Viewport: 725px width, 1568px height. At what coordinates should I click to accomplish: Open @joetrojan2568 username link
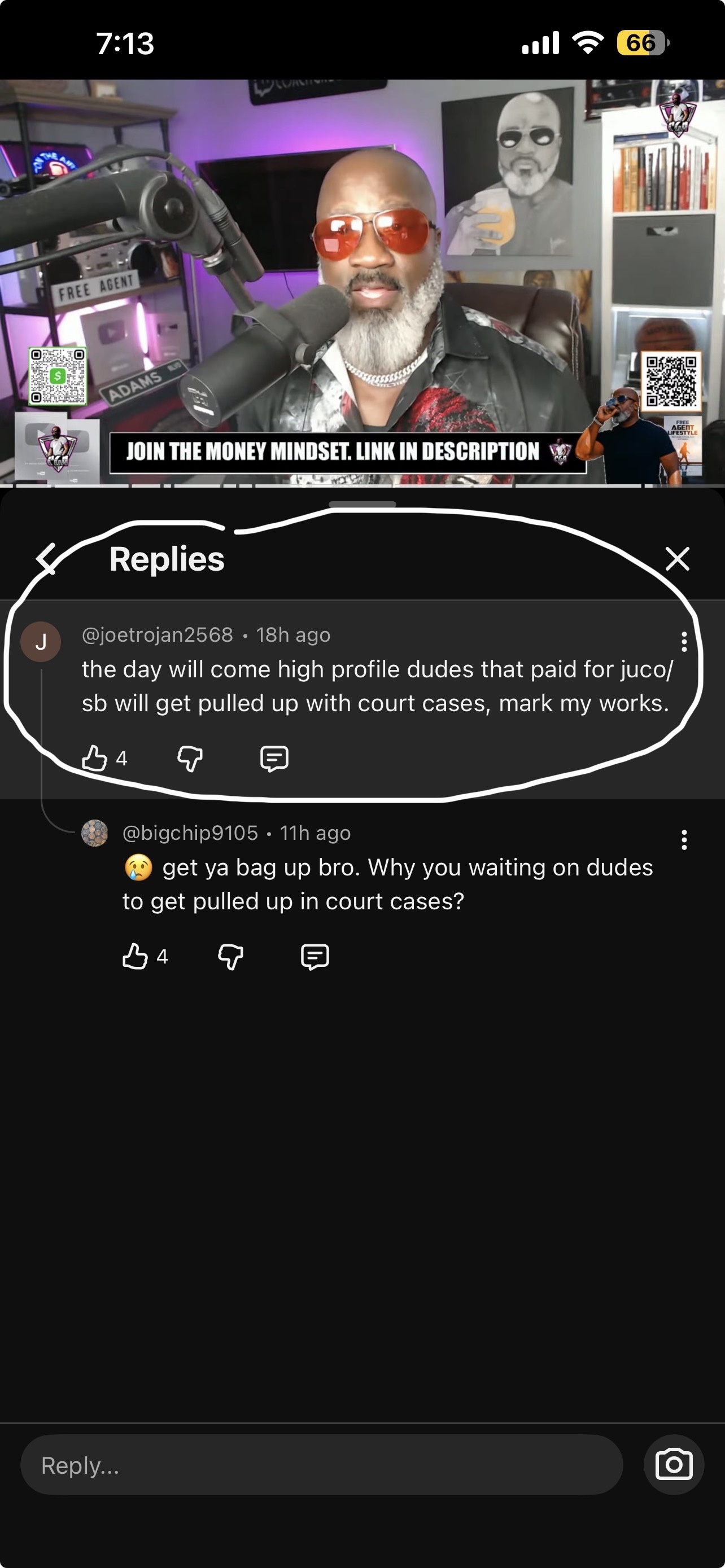coord(158,635)
